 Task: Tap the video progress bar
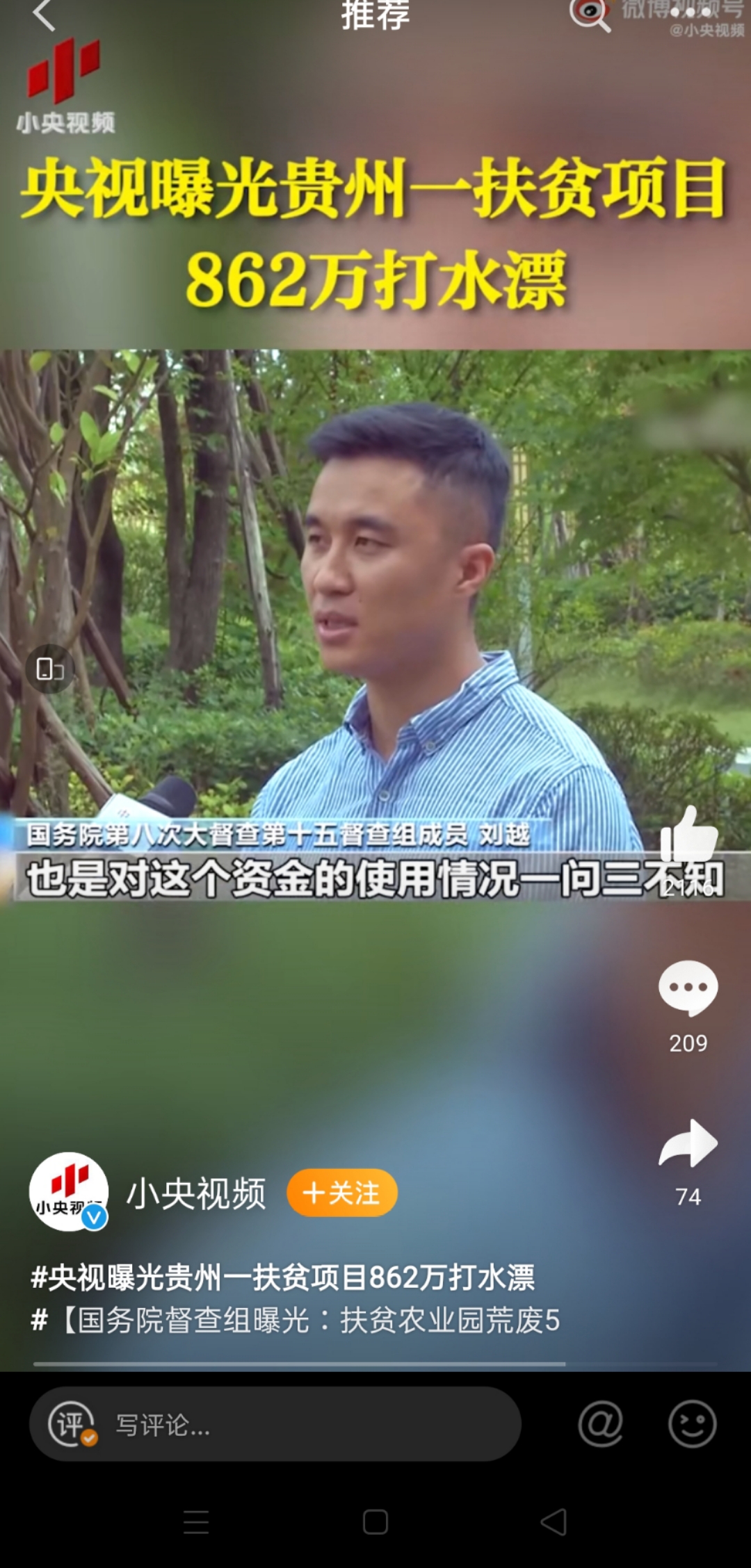[x=299, y=1364]
